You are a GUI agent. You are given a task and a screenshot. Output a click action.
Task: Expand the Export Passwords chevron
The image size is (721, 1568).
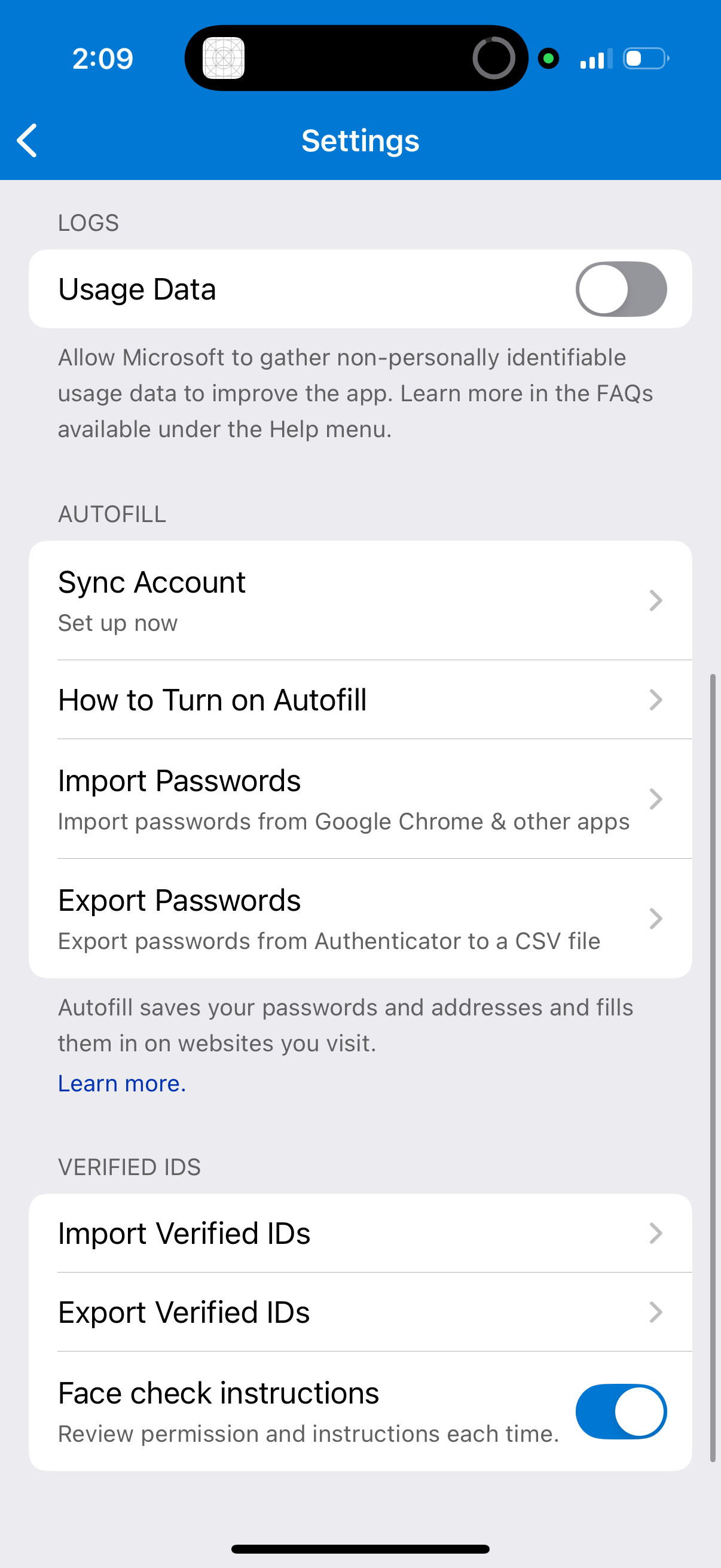pos(656,919)
